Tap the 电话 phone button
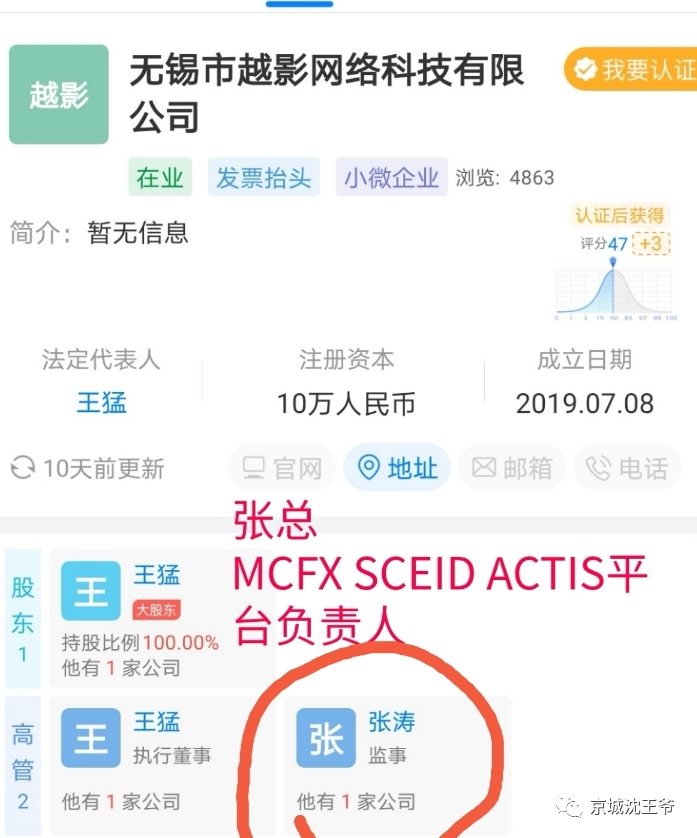The width and height of the screenshot is (697, 838). pos(627,468)
